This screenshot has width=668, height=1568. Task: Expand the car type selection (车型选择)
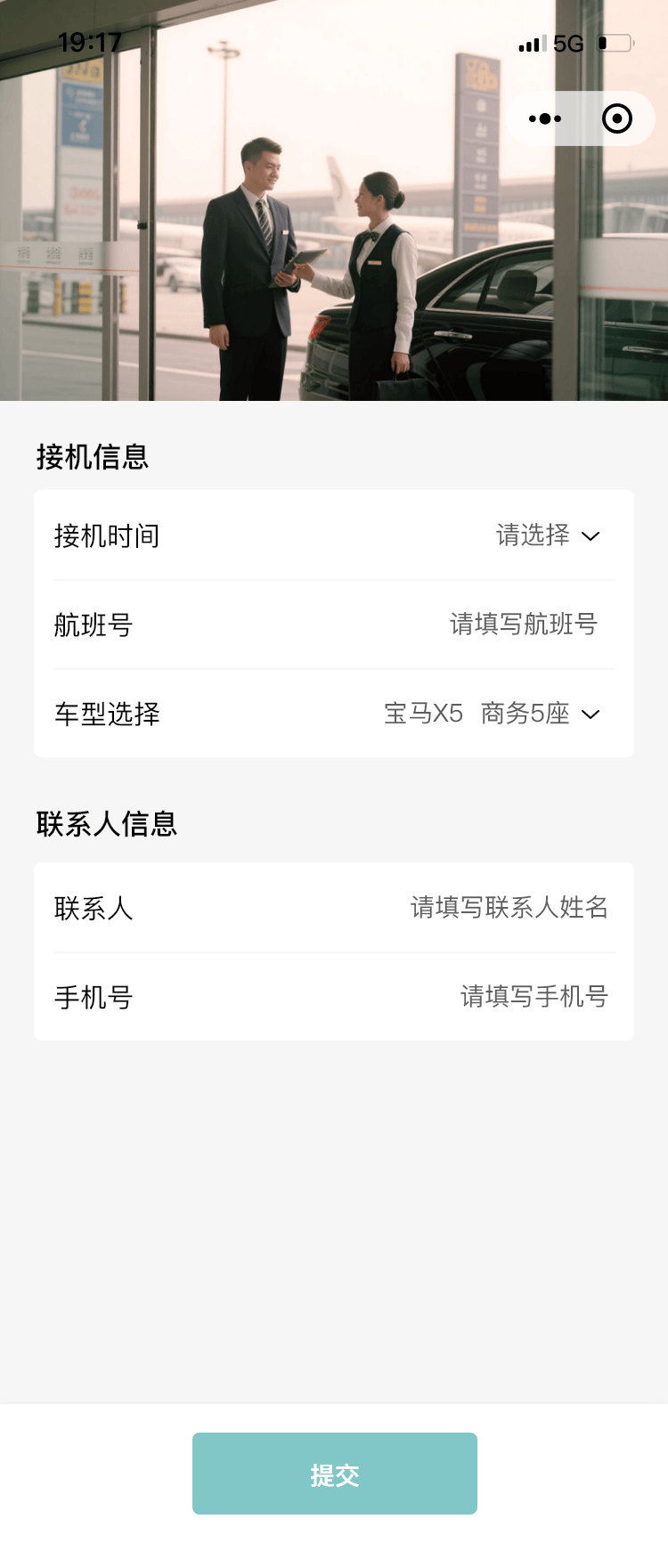click(493, 714)
